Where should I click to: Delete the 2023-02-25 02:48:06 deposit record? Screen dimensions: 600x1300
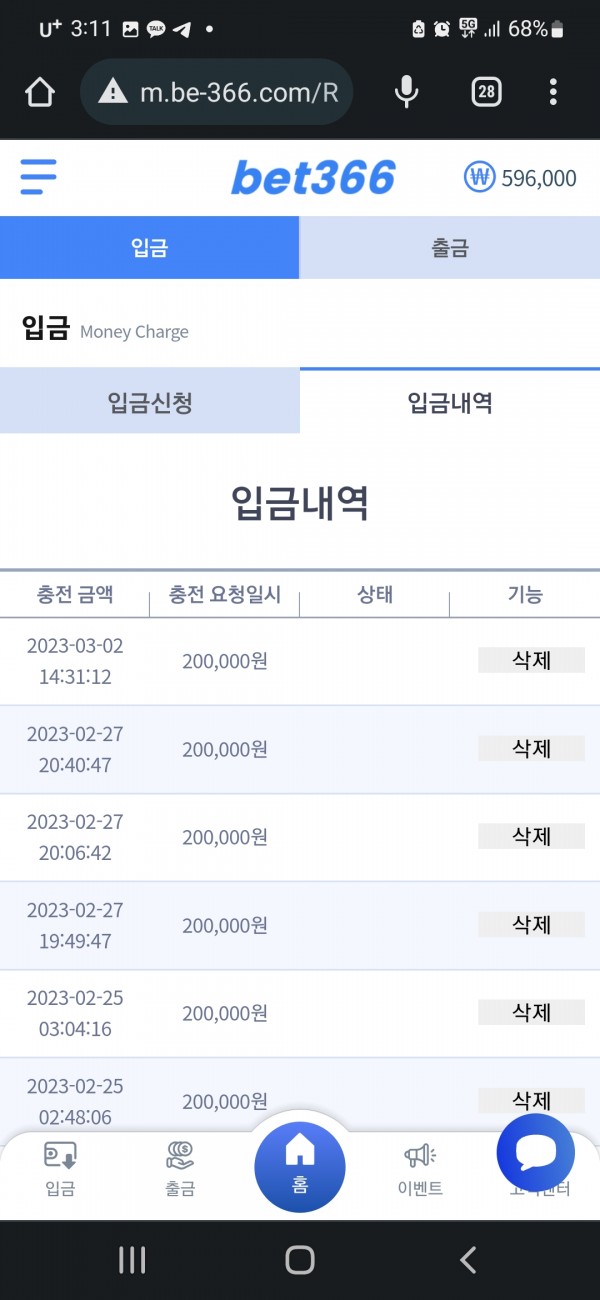[531, 1099]
